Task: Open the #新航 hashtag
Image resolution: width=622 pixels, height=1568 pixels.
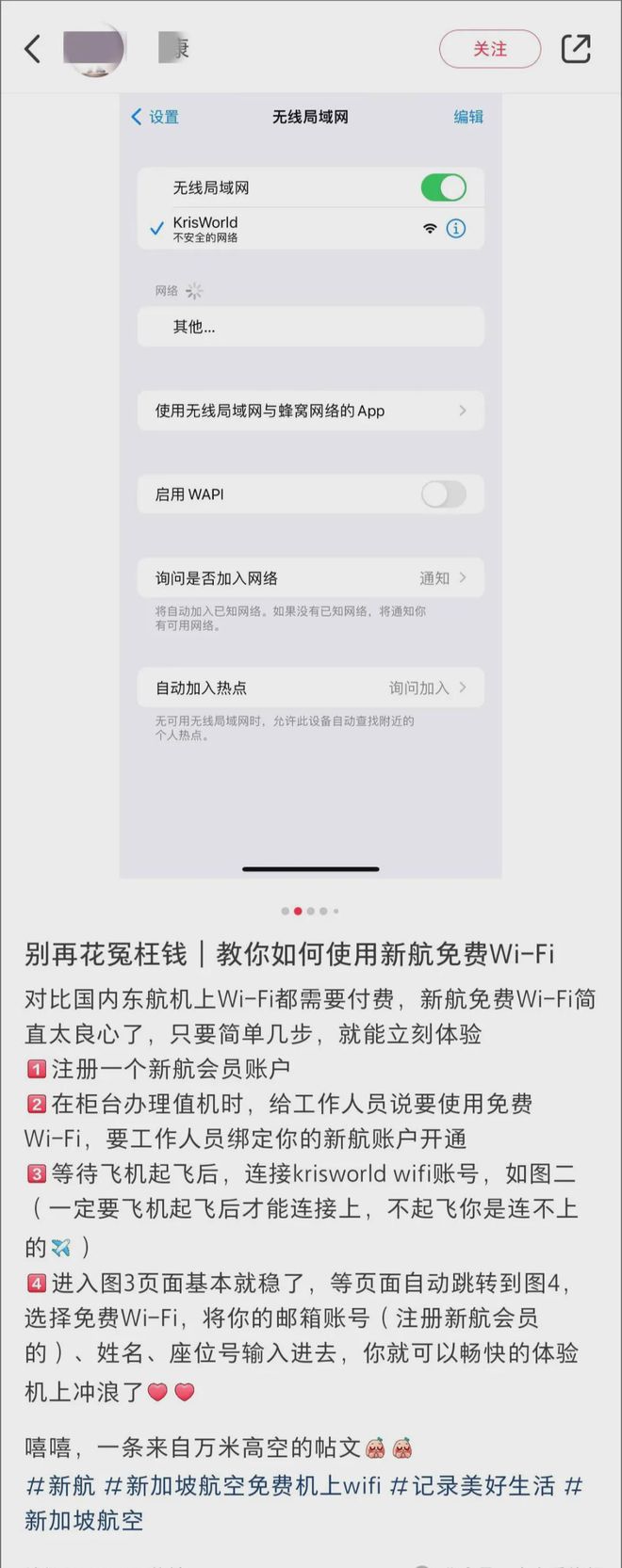Action: pos(60,1486)
